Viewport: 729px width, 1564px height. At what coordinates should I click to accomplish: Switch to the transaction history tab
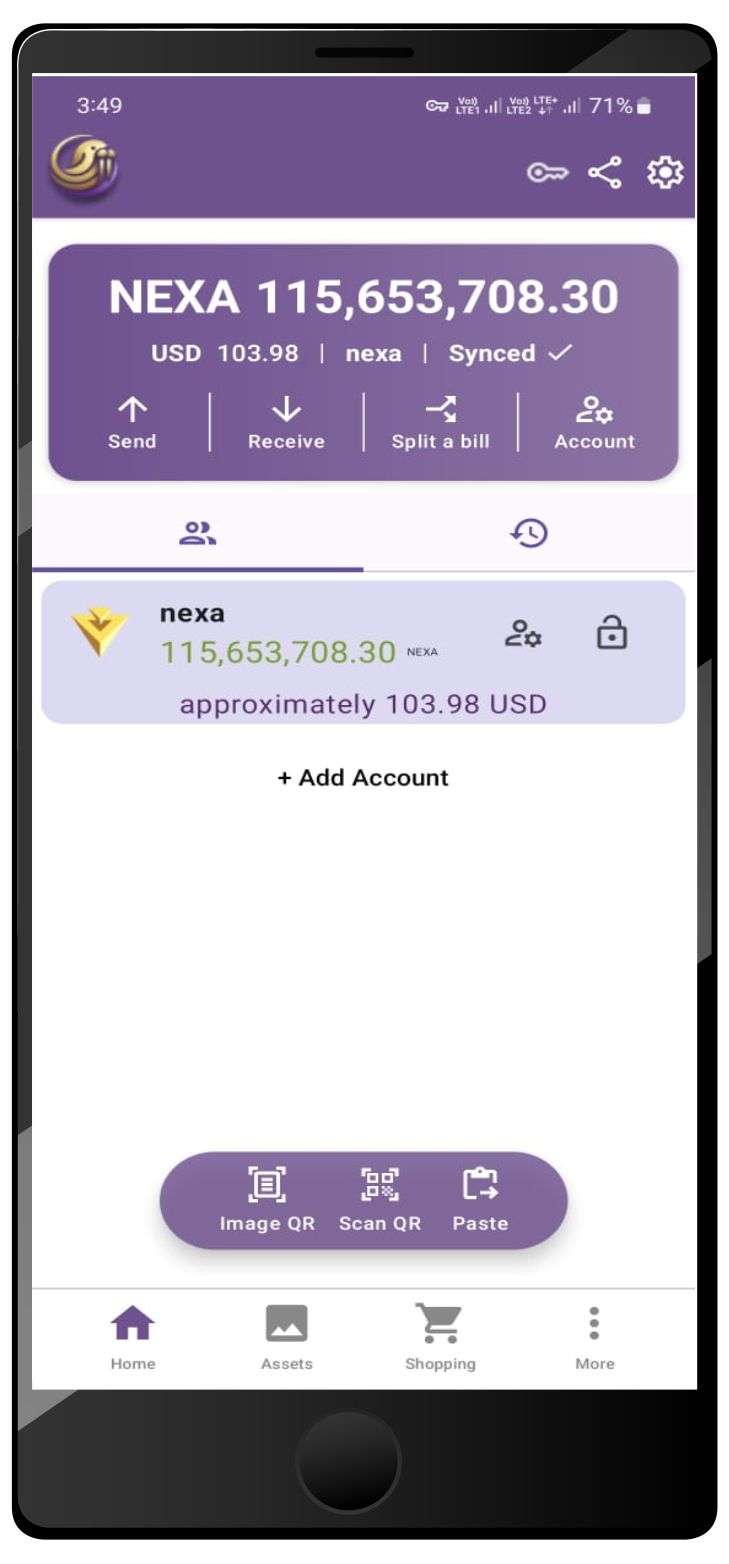click(x=529, y=534)
